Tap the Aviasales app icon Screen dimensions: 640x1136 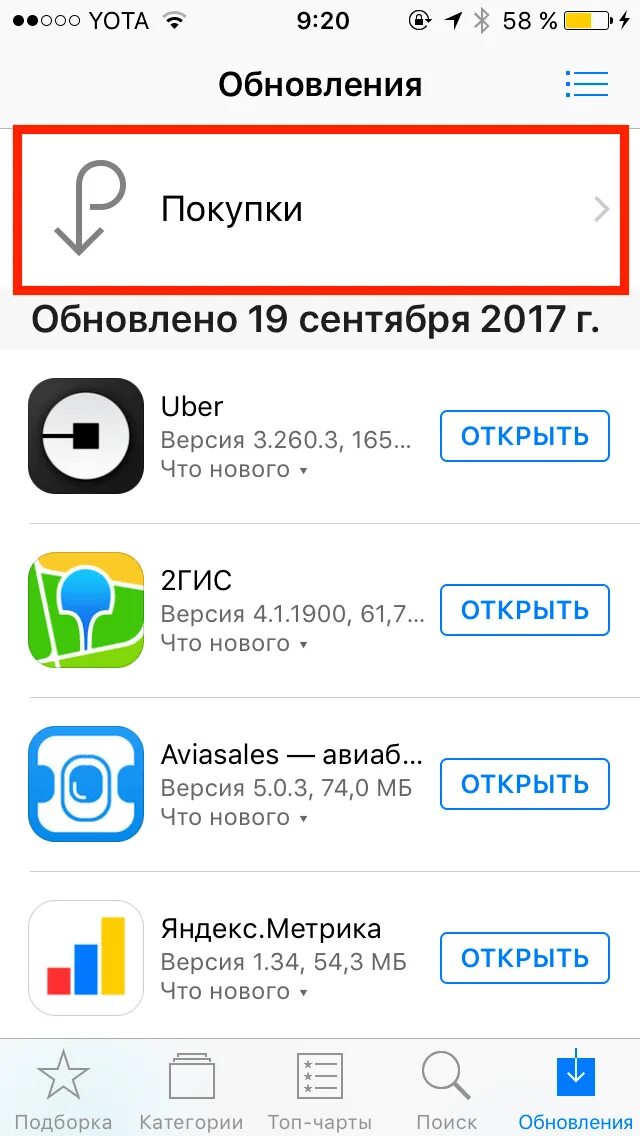click(x=86, y=784)
